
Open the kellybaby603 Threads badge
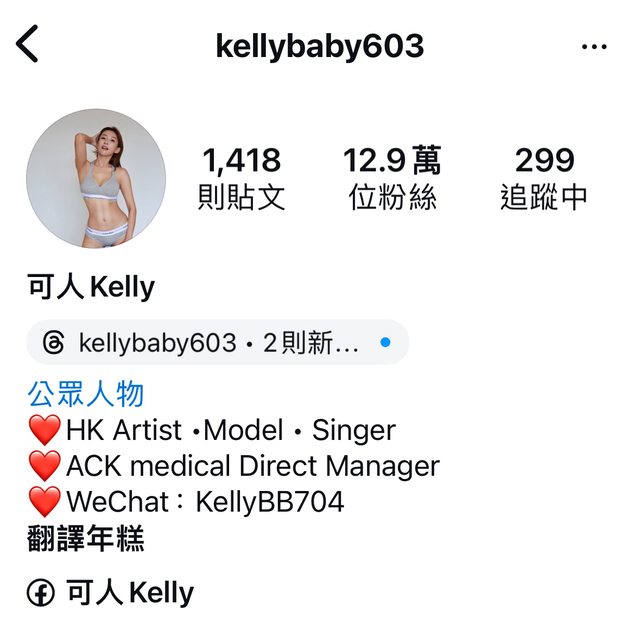[x=217, y=343]
